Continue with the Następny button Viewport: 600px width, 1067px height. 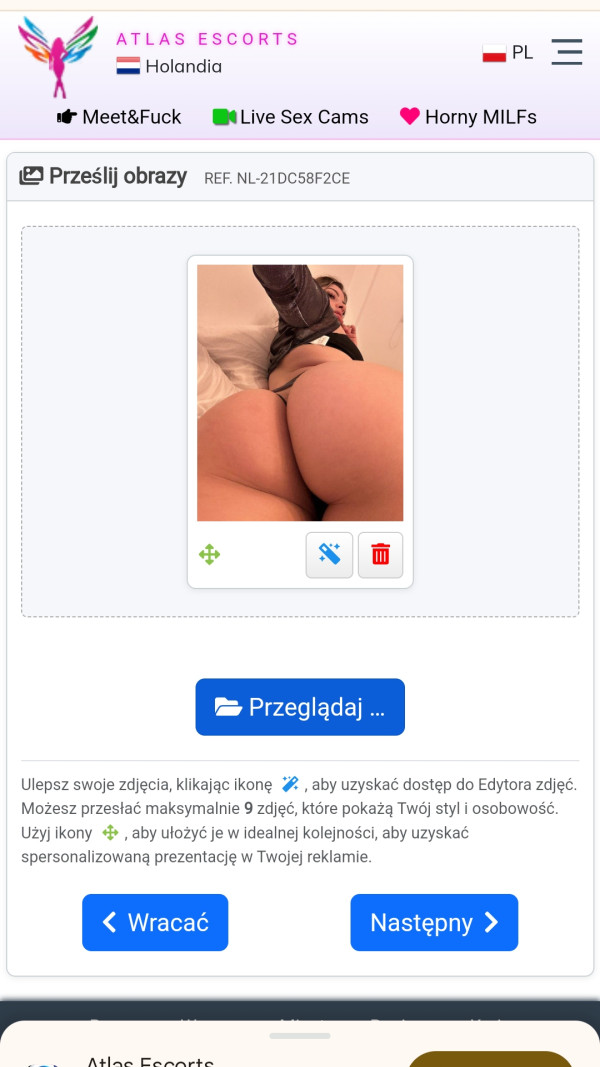434,922
